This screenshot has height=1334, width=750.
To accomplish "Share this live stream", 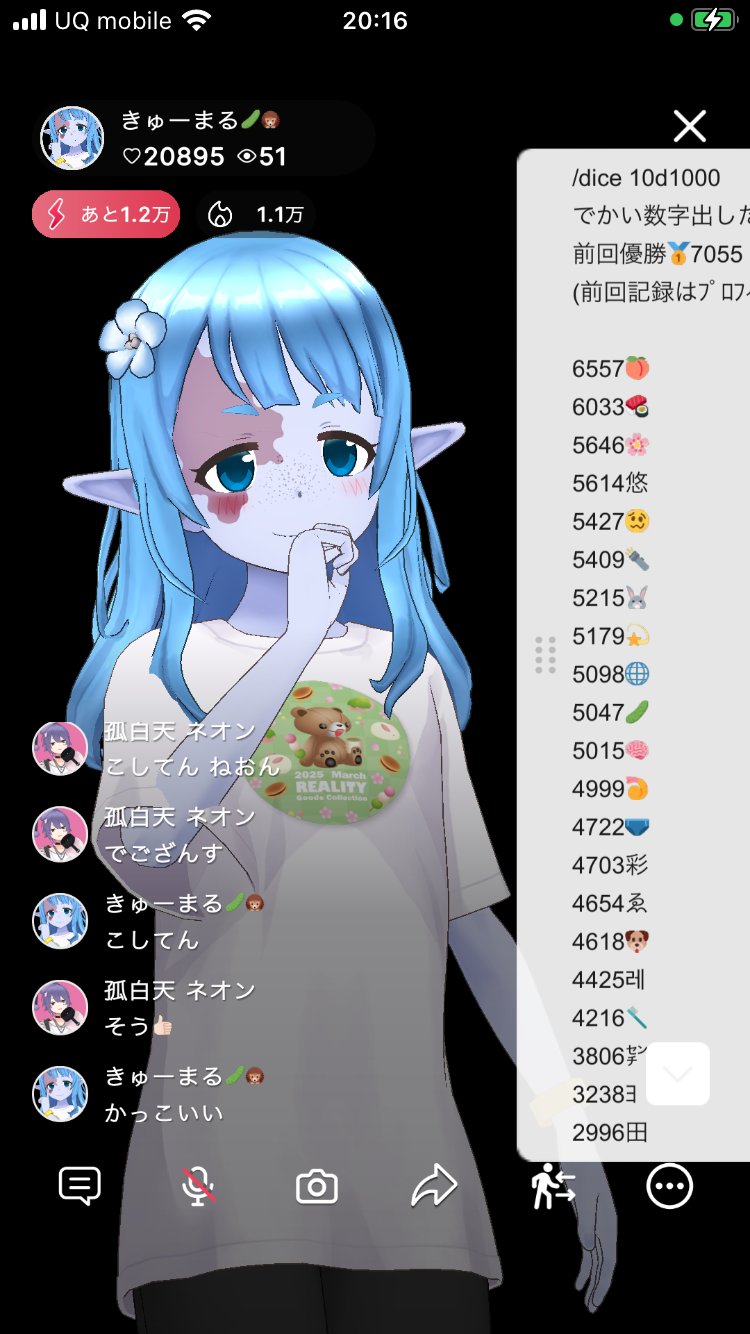I will [434, 1187].
